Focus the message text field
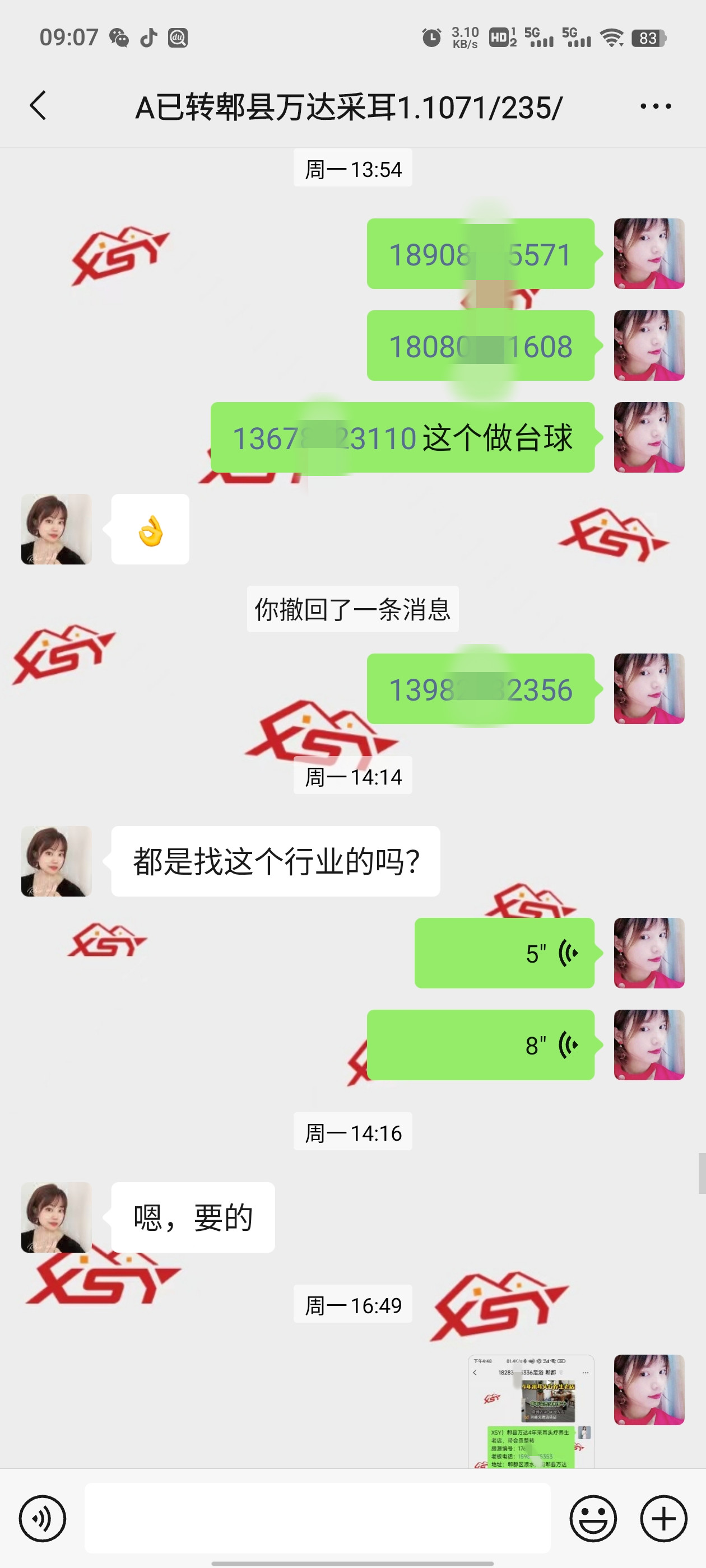The height and width of the screenshot is (1568, 706). [x=317, y=1518]
